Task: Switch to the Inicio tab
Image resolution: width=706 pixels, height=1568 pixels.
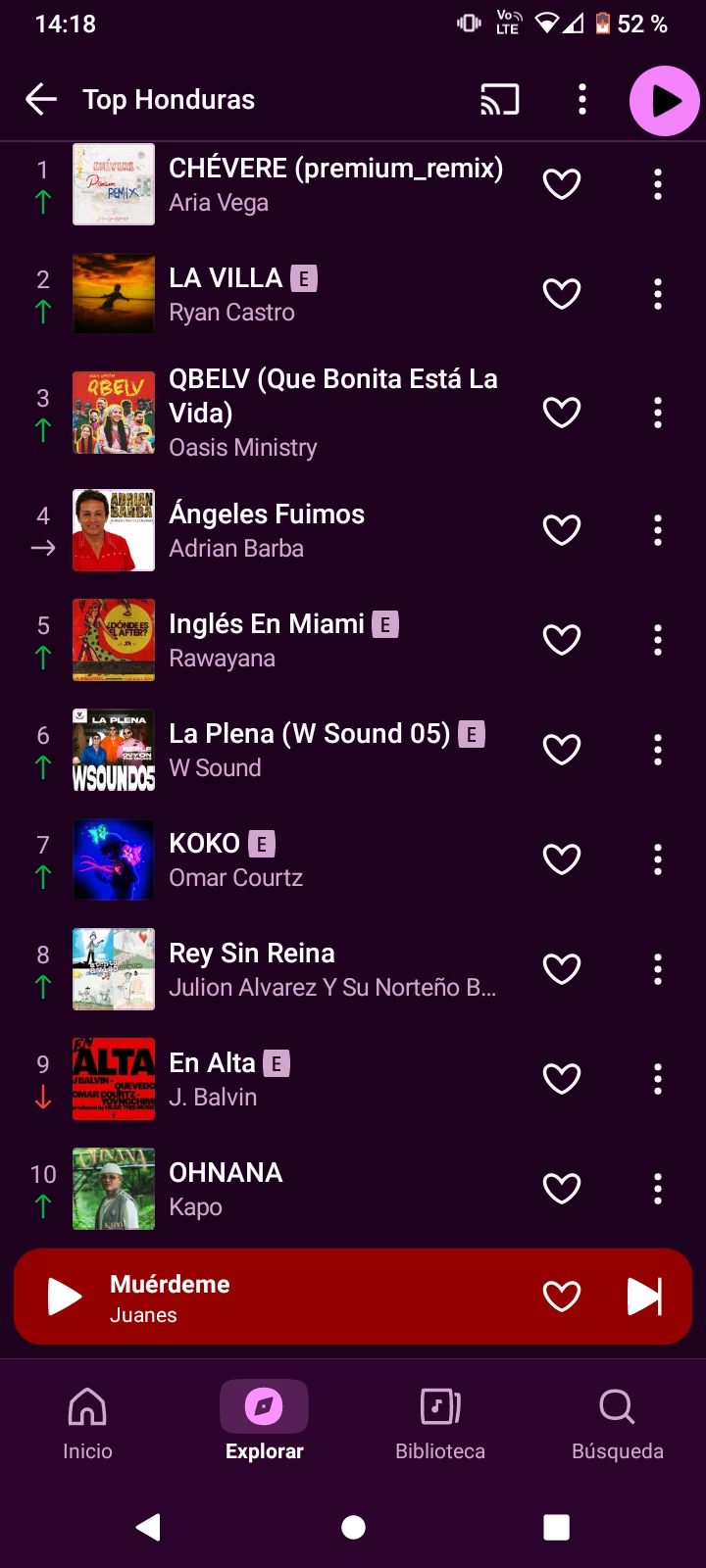Action: pos(87,1423)
